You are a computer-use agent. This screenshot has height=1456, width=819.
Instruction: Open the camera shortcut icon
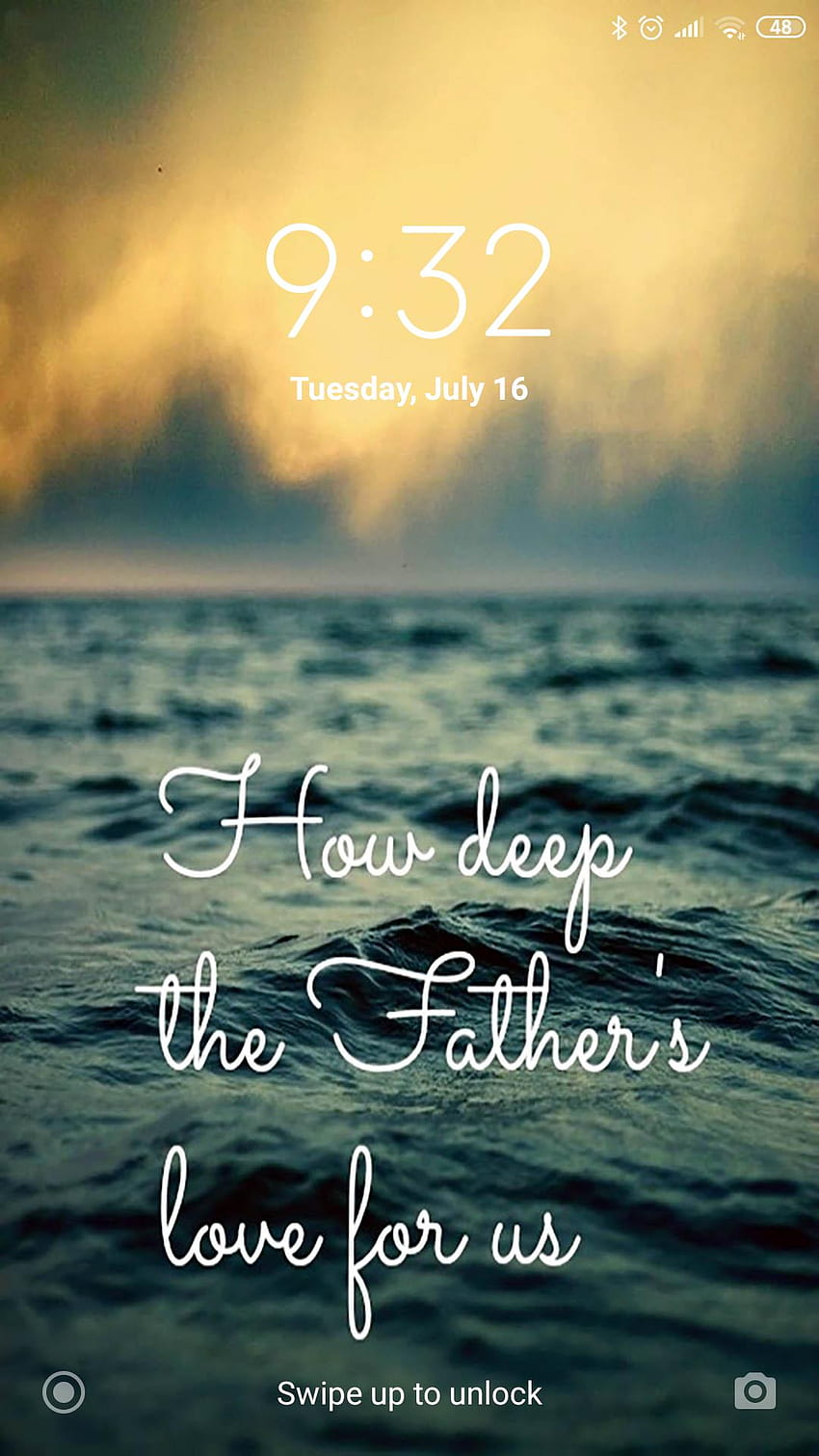coord(754,1390)
